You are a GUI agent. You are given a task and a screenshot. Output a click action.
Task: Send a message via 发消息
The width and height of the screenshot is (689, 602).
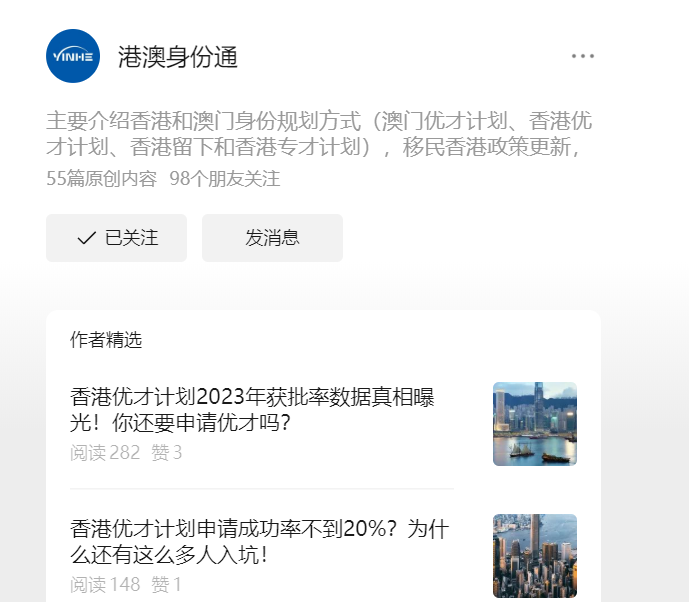tap(272, 238)
